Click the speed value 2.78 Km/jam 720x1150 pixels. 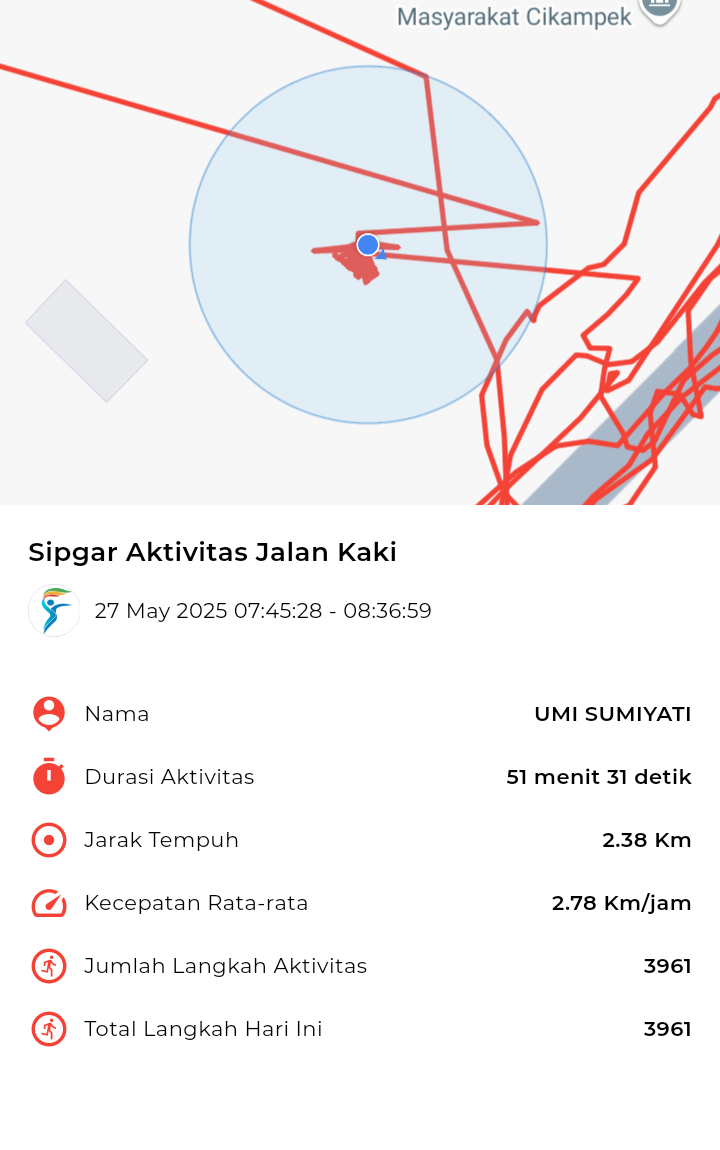pos(621,903)
